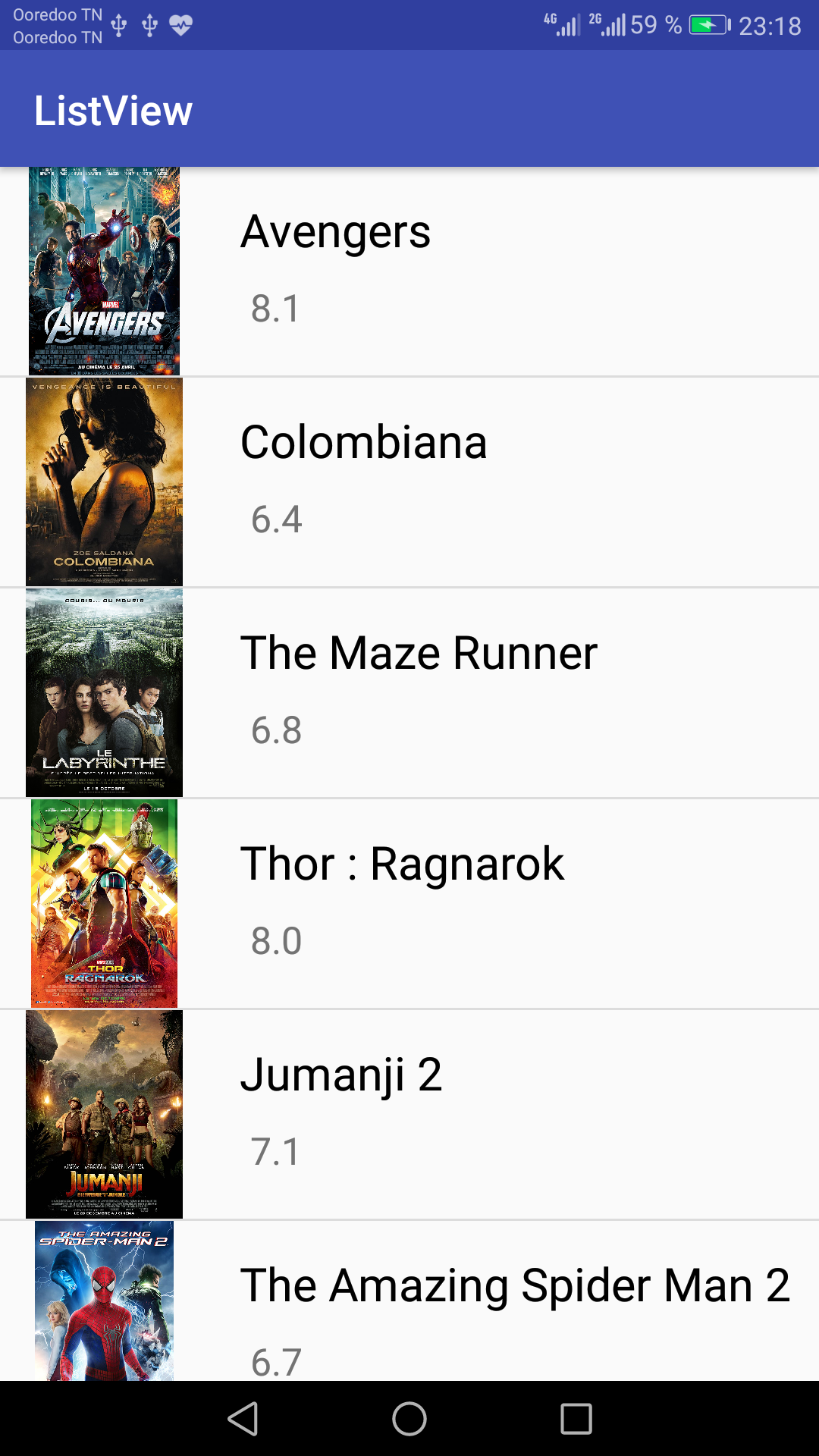Open the Avengers movie row
The height and width of the screenshot is (1456, 819).
(x=409, y=271)
